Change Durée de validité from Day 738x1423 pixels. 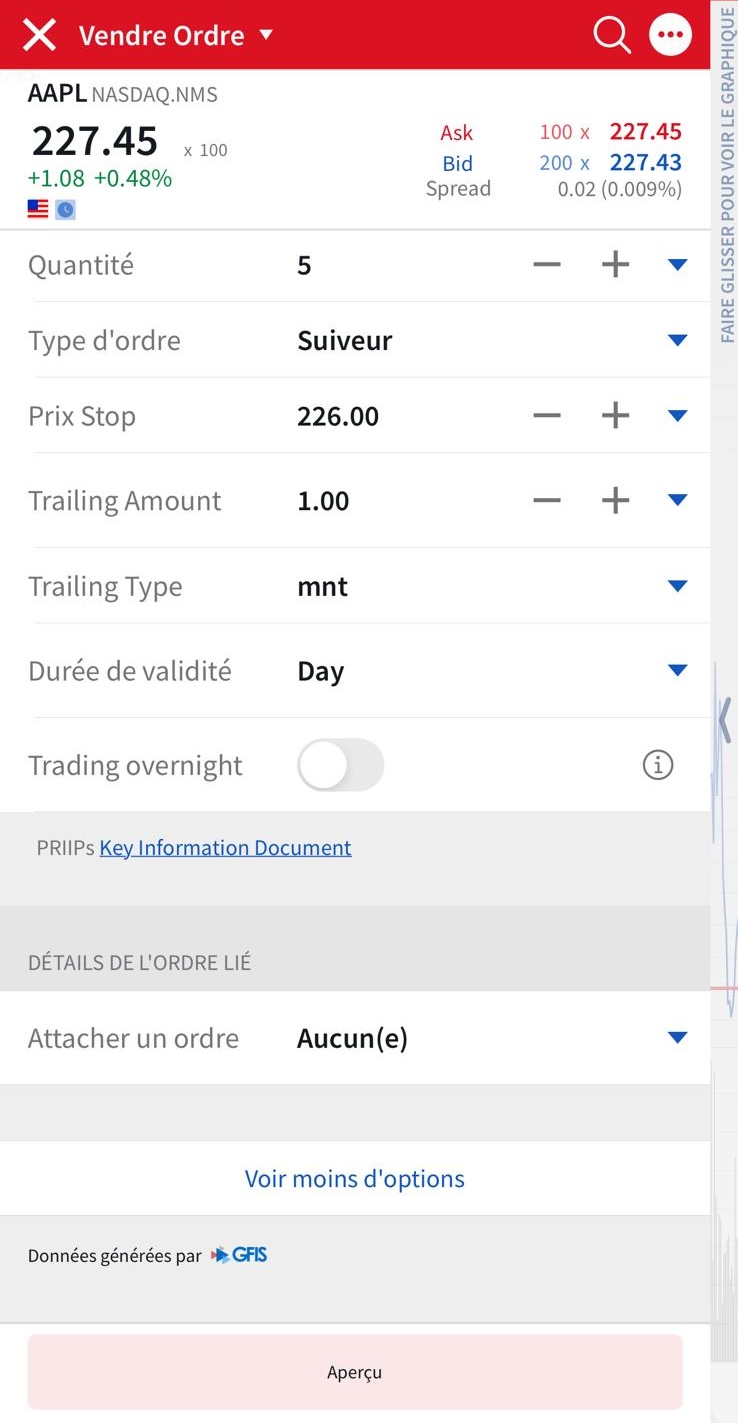pyautogui.click(x=369, y=670)
